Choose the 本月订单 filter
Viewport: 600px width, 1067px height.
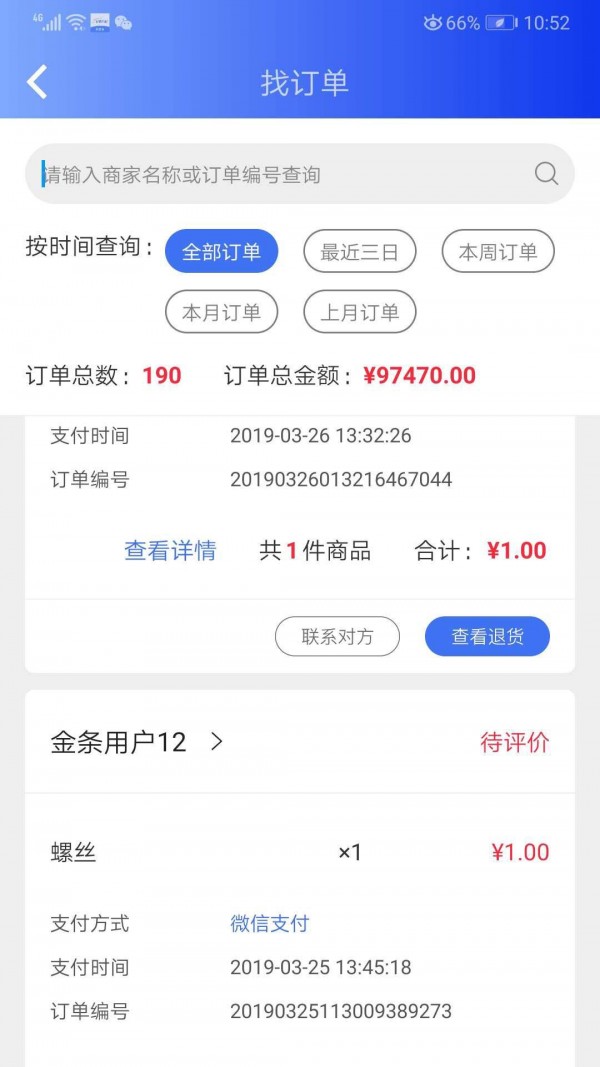point(221,312)
